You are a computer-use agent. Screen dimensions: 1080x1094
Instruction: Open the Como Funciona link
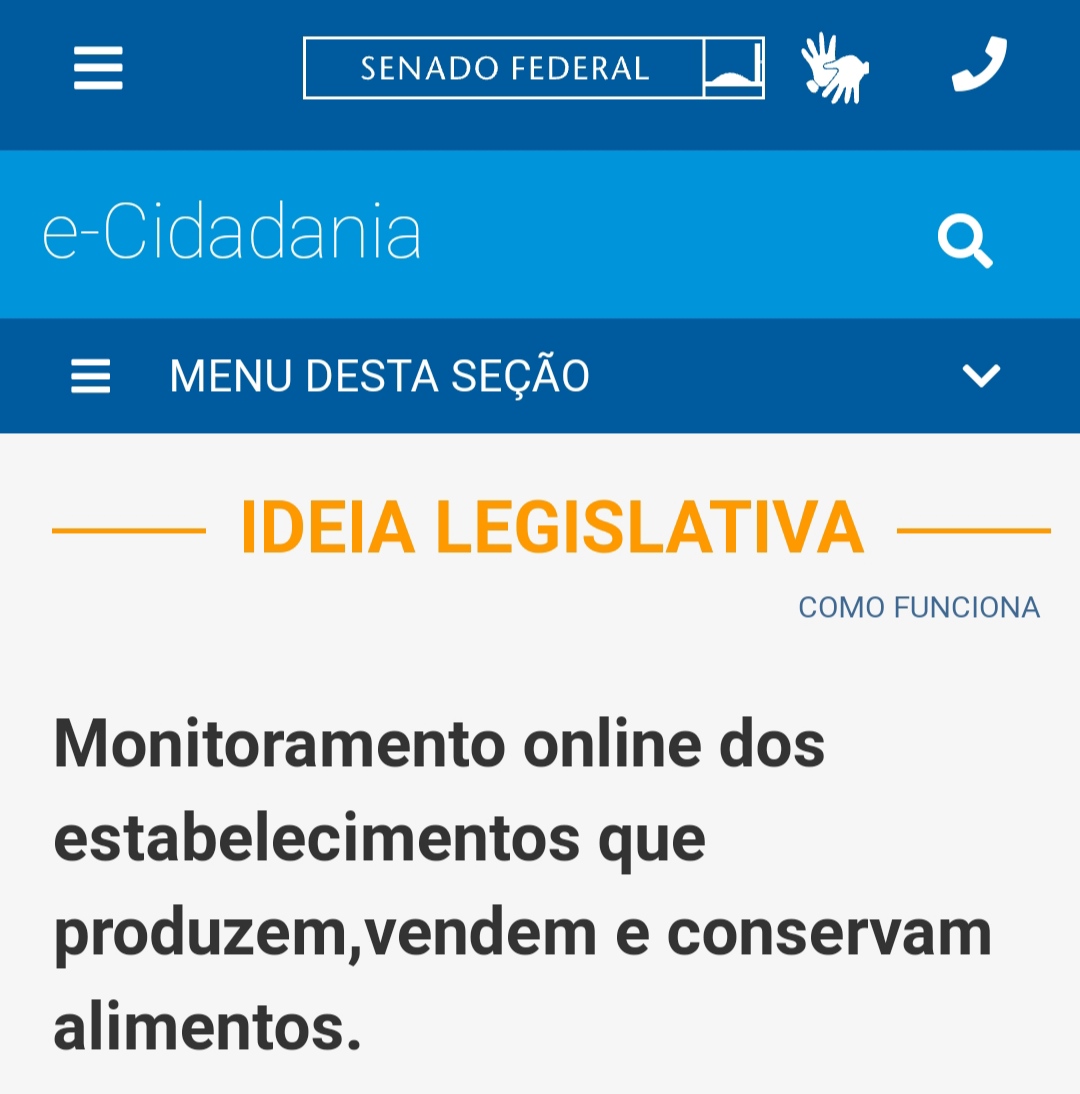pos(919,607)
